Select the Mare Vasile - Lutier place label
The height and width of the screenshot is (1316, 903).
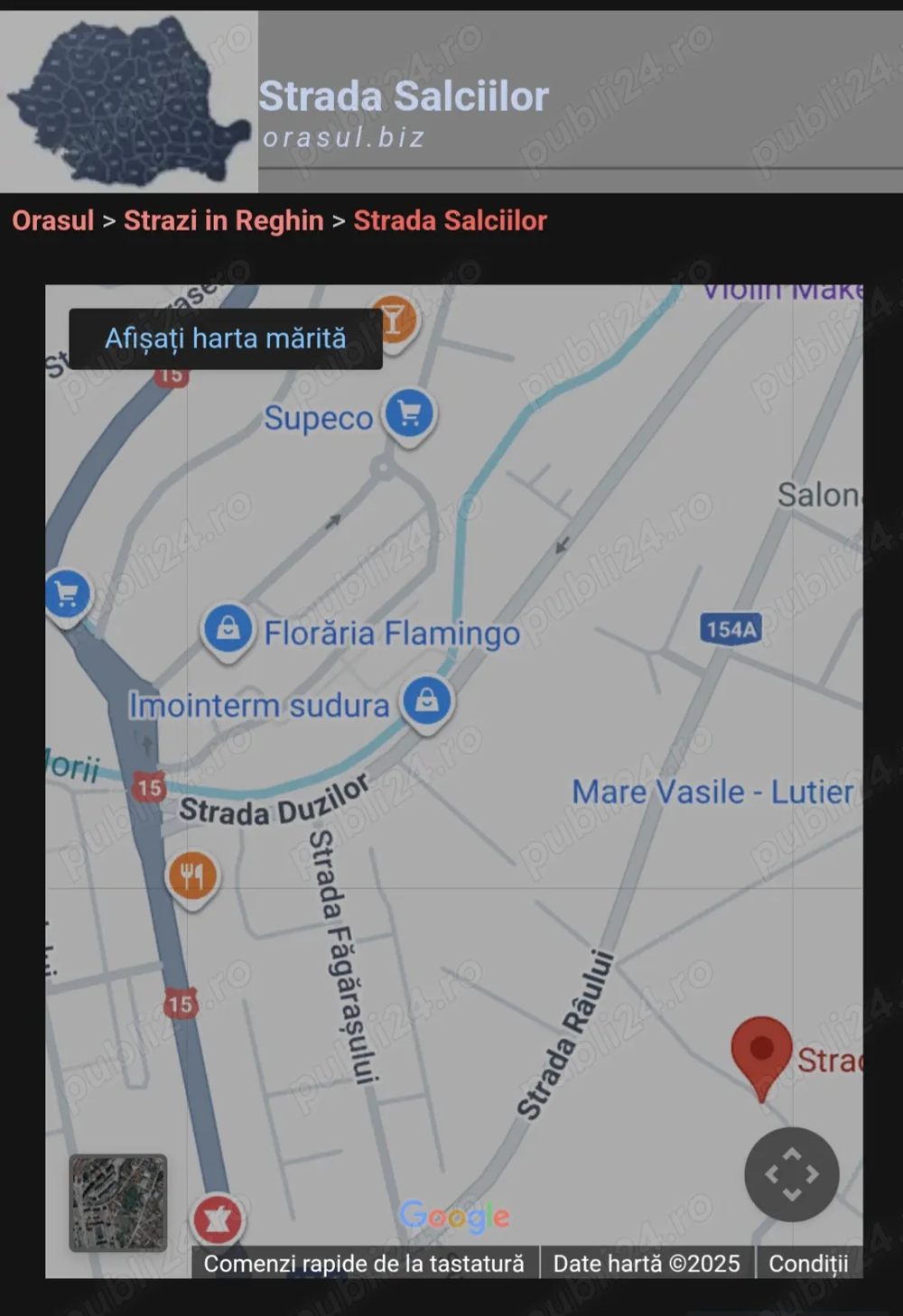[x=712, y=792]
